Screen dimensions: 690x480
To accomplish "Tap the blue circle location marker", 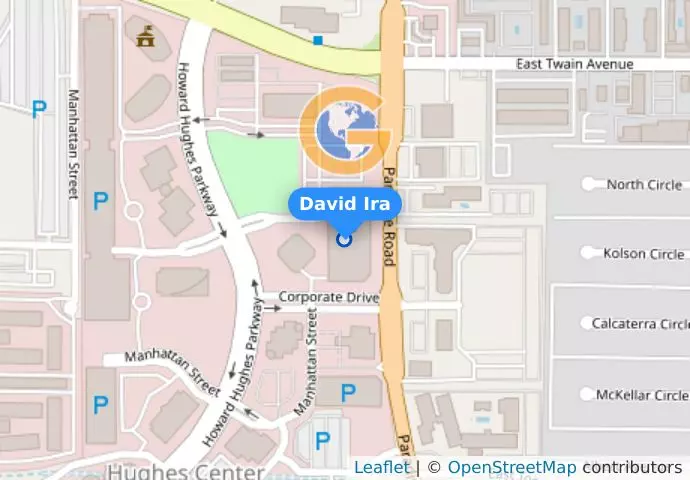I will (345, 239).
